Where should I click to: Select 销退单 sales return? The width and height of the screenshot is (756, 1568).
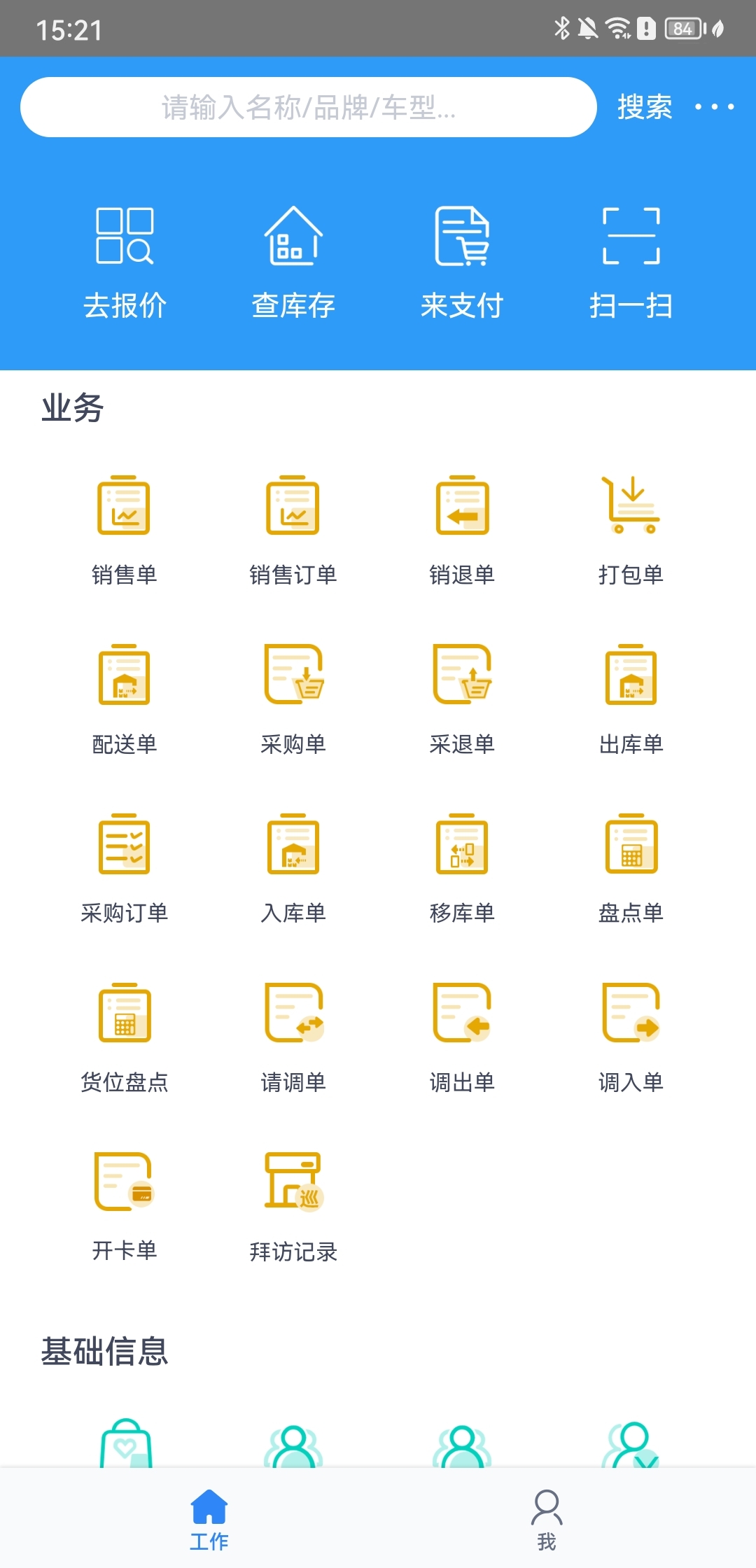[462, 528]
